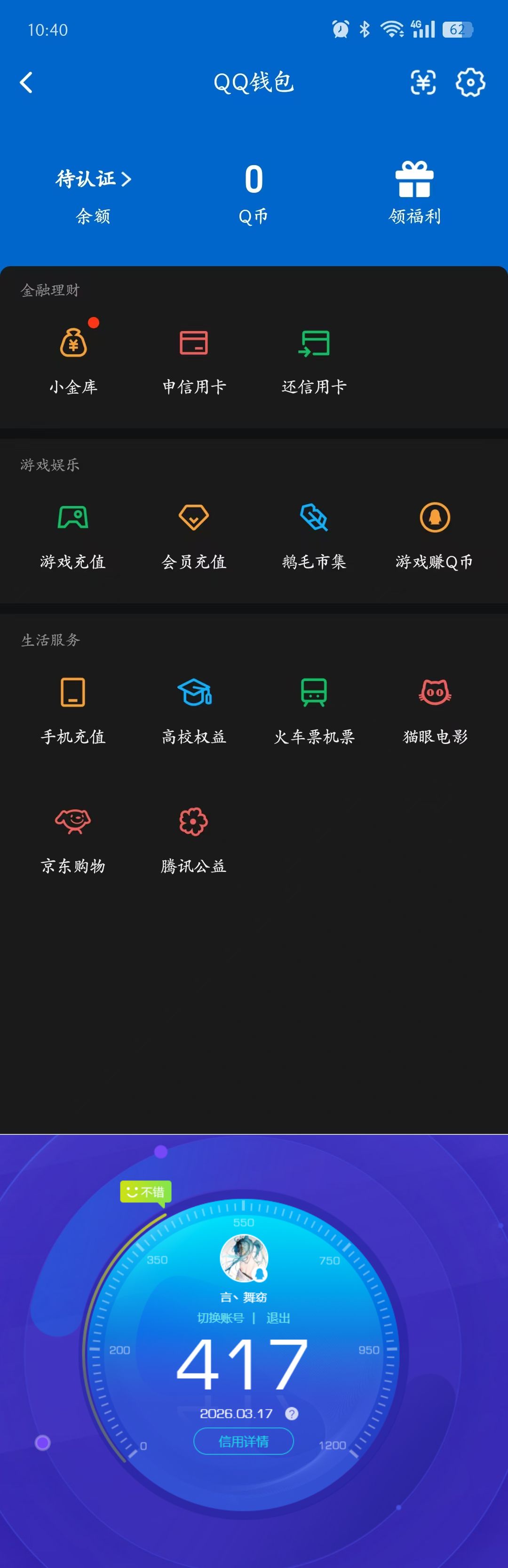Go back from QQ钱包
The height and width of the screenshot is (1568, 508).
(26, 82)
